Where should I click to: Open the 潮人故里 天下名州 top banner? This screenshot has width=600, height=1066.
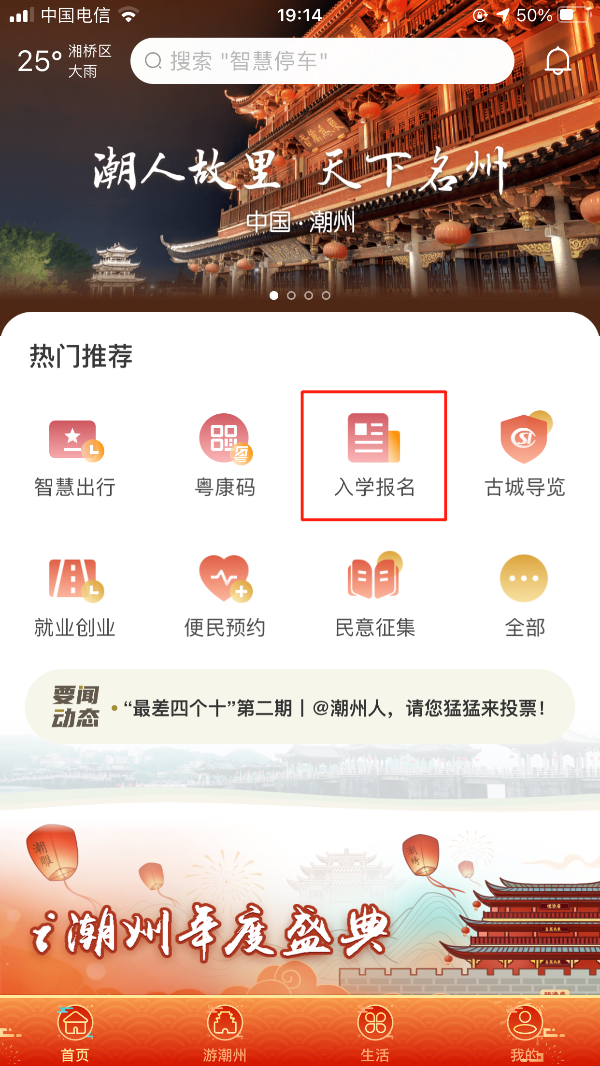point(300,190)
